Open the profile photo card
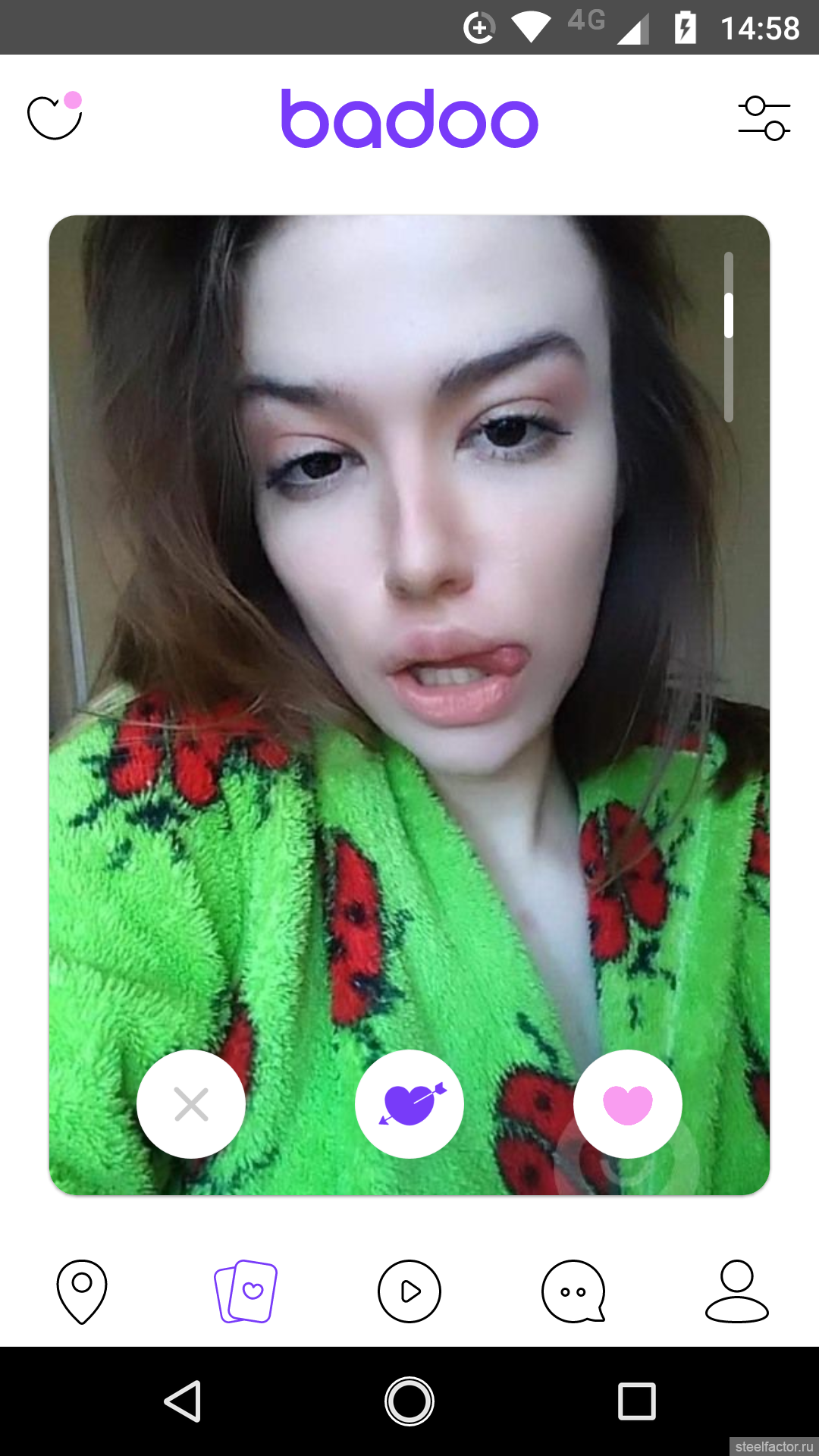The height and width of the screenshot is (1456, 819). click(409, 705)
